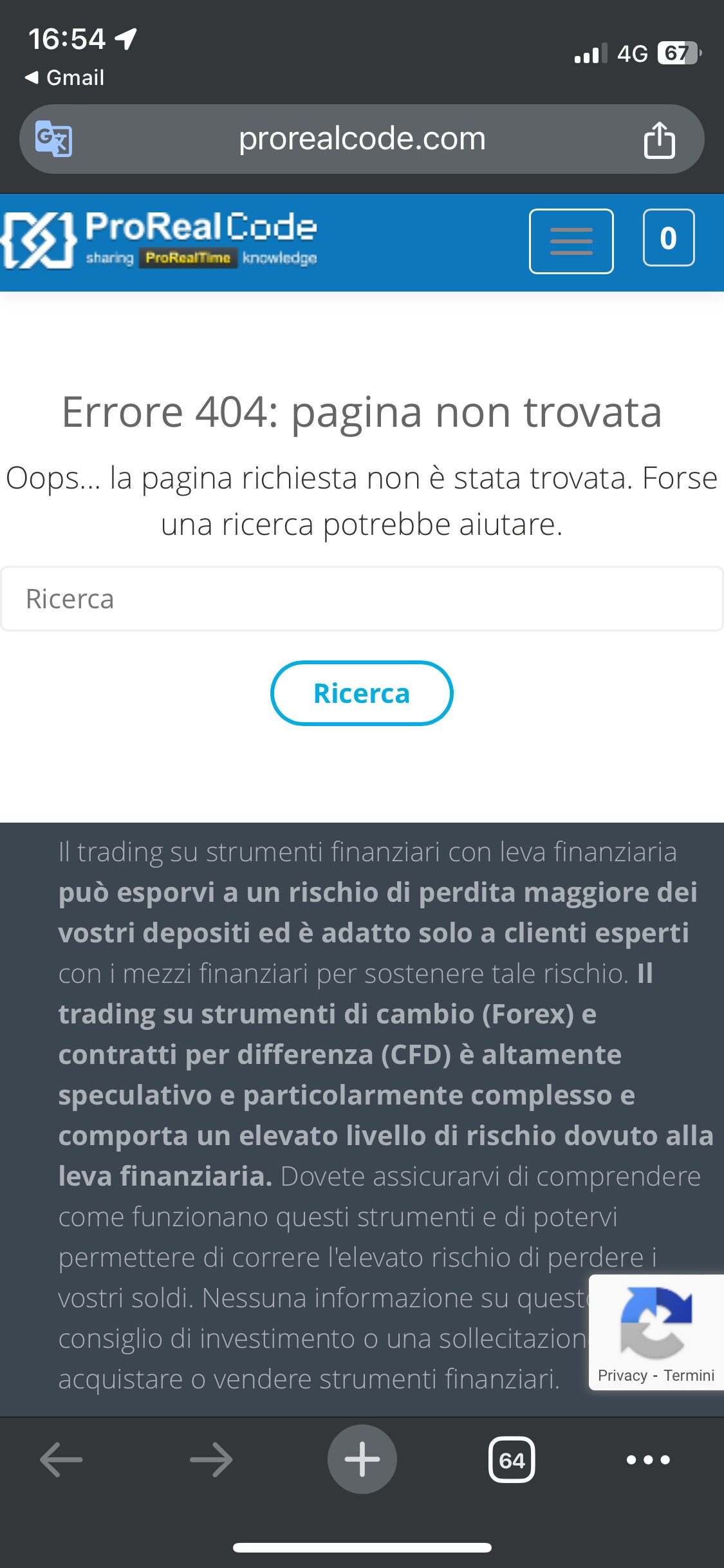Open the cart showing 0 items

click(x=668, y=238)
